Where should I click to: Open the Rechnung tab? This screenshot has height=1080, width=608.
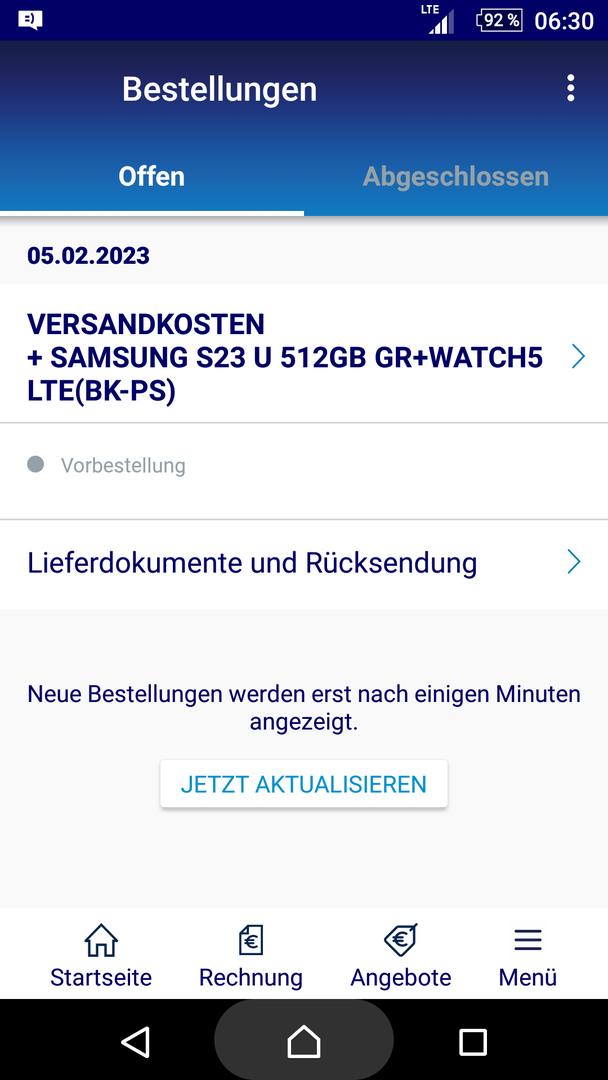[250, 956]
